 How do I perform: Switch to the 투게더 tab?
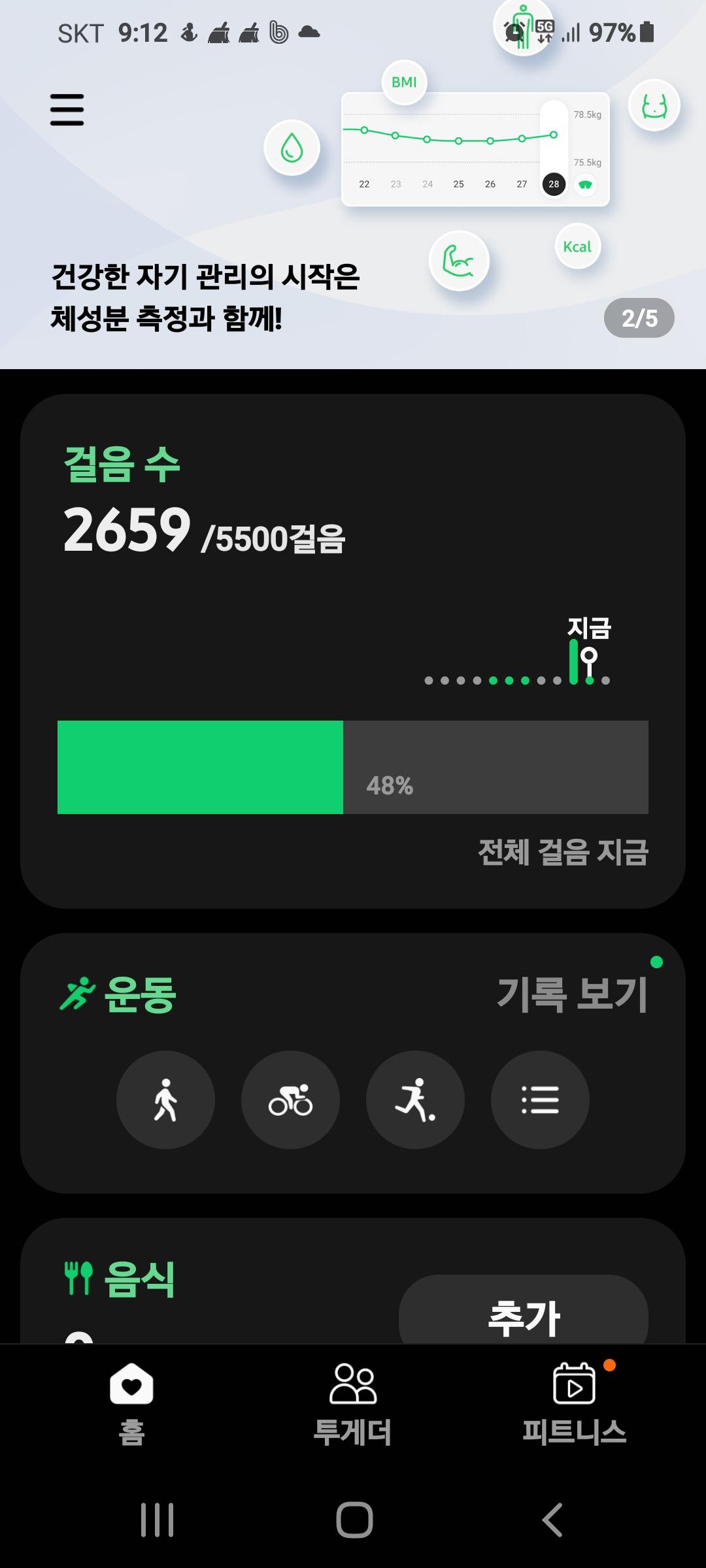click(x=353, y=1401)
